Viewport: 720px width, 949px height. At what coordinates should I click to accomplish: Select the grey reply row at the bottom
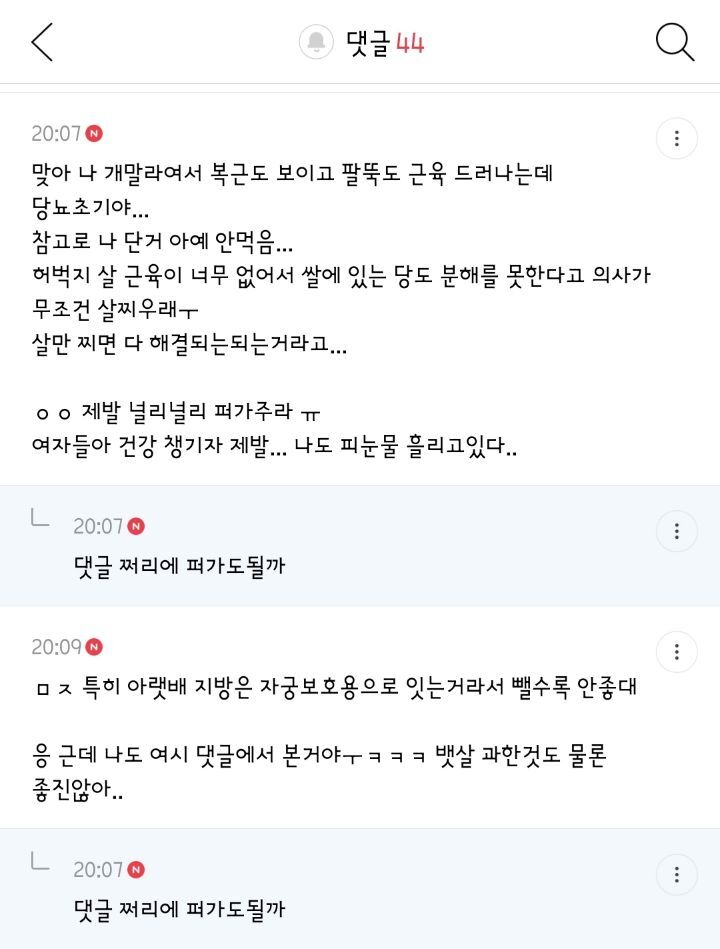click(x=360, y=890)
